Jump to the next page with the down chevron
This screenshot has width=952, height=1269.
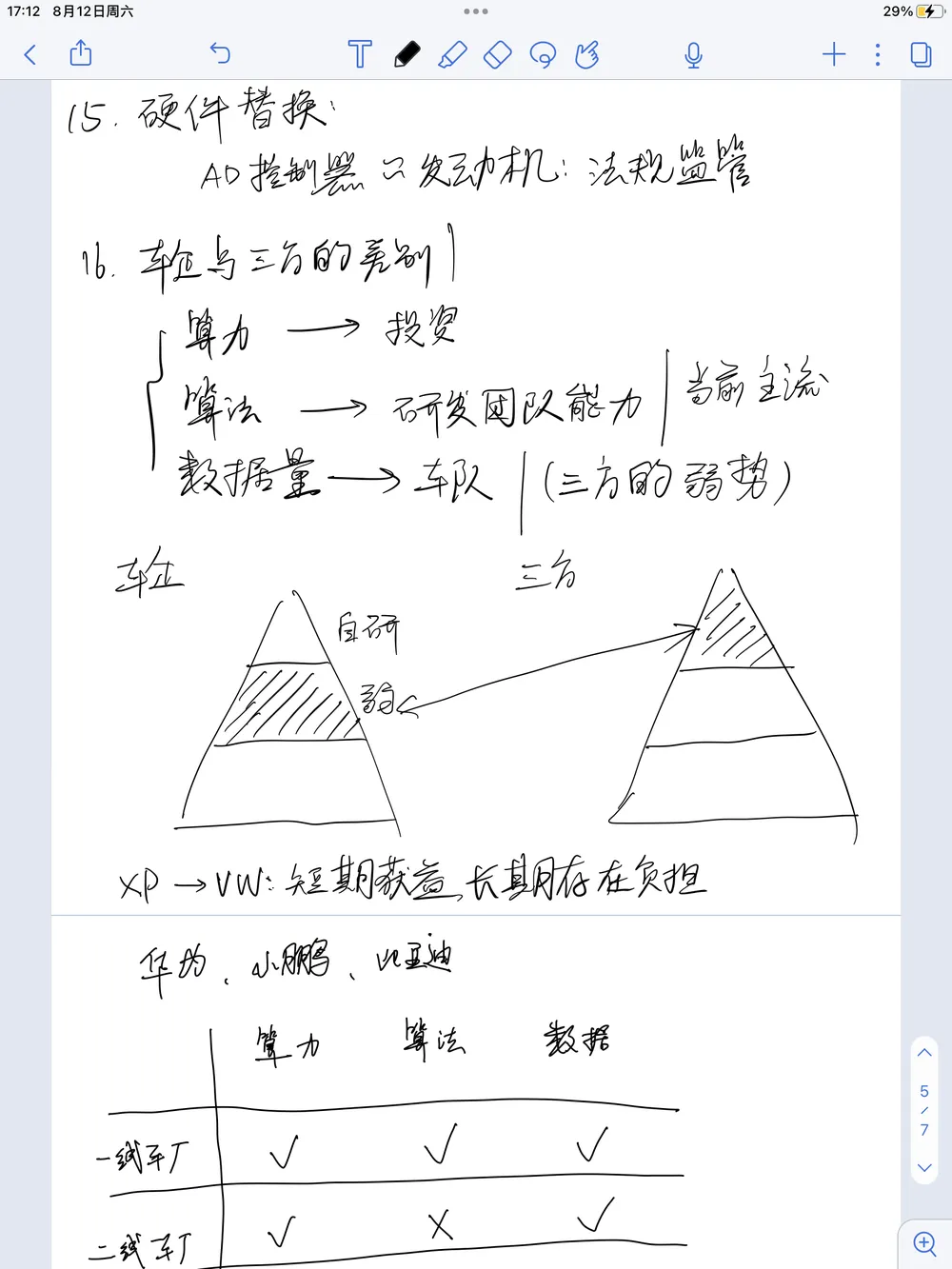[x=924, y=1168]
